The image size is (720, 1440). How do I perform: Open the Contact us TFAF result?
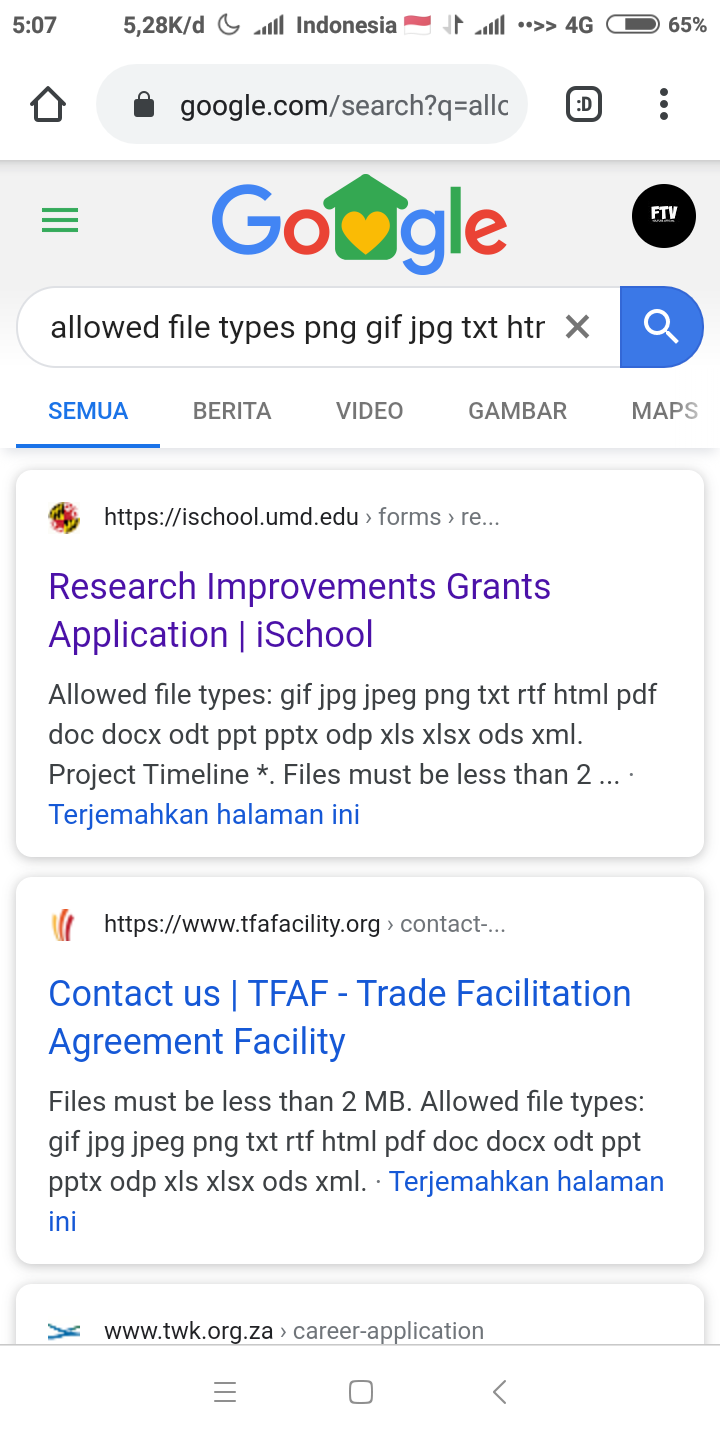(340, 1017)
